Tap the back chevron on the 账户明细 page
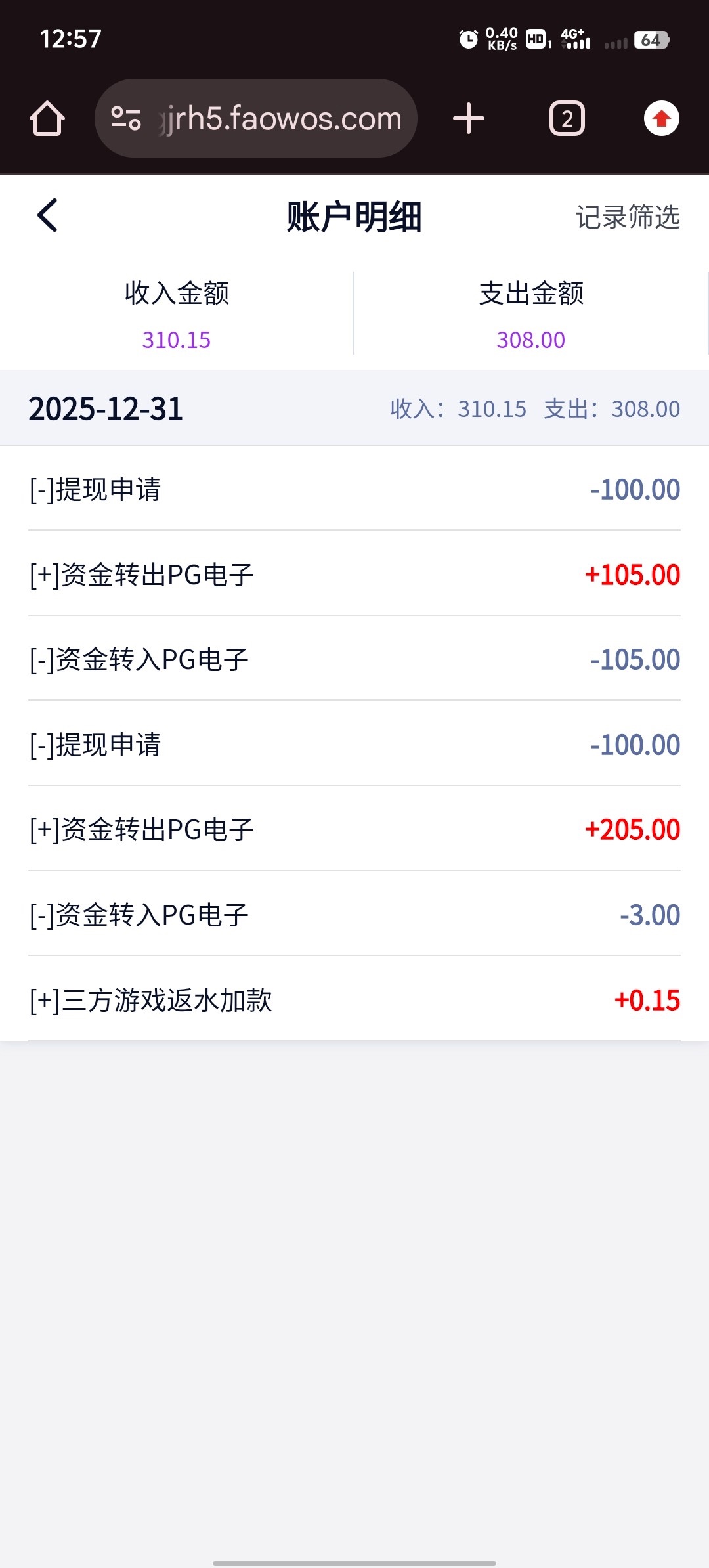Image resolution: width=709 pixels, height=1568 pixels. click(47, 217)
